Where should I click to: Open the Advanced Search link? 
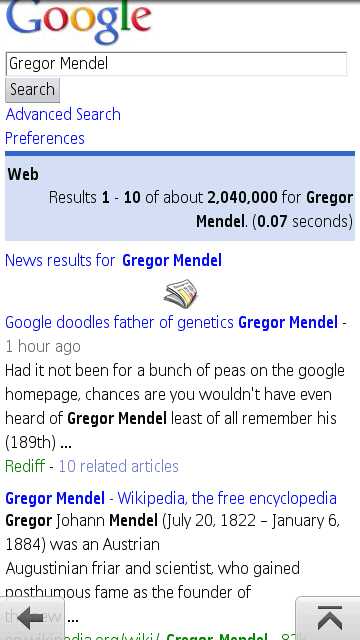(x=63, y=114)
